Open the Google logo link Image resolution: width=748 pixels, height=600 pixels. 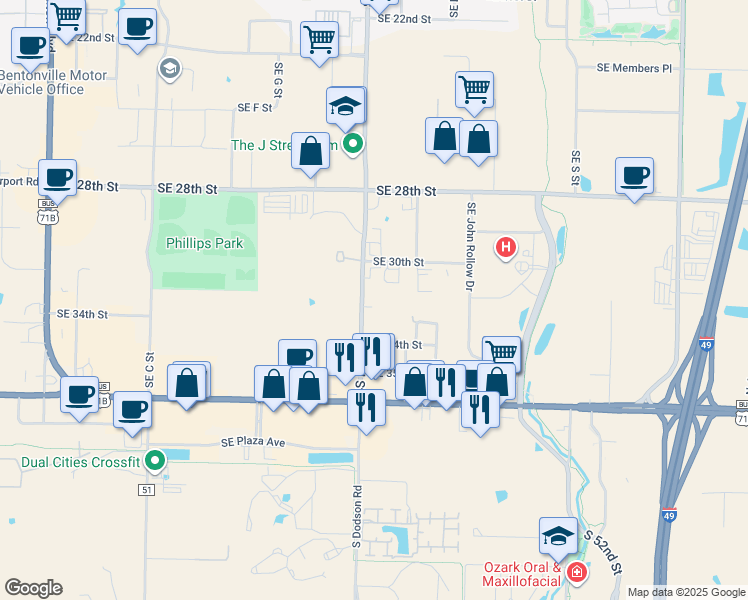[x=33, y=588]
